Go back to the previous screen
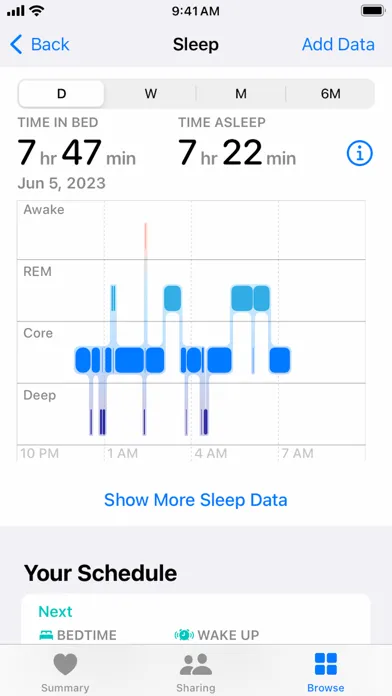 point(40,44)
